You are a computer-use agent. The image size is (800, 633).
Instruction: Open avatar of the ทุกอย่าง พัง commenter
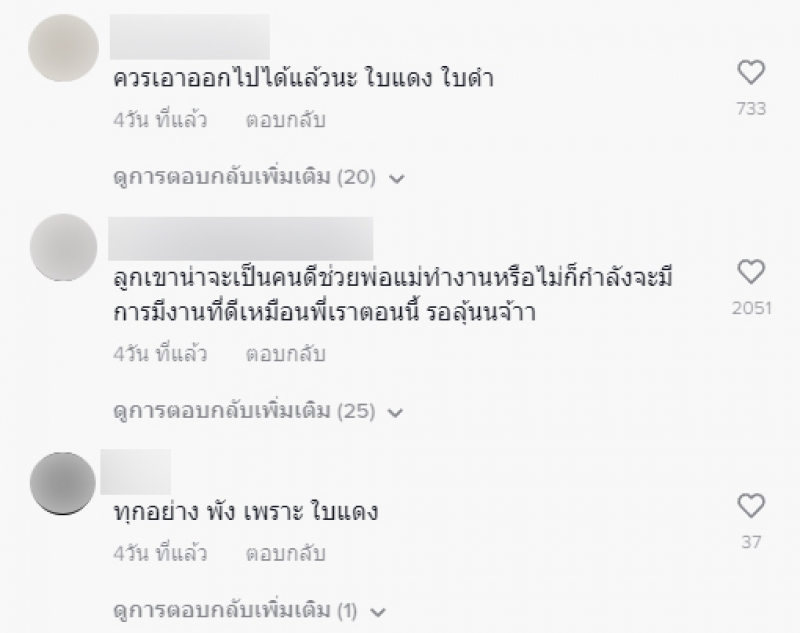pos(65,483)
